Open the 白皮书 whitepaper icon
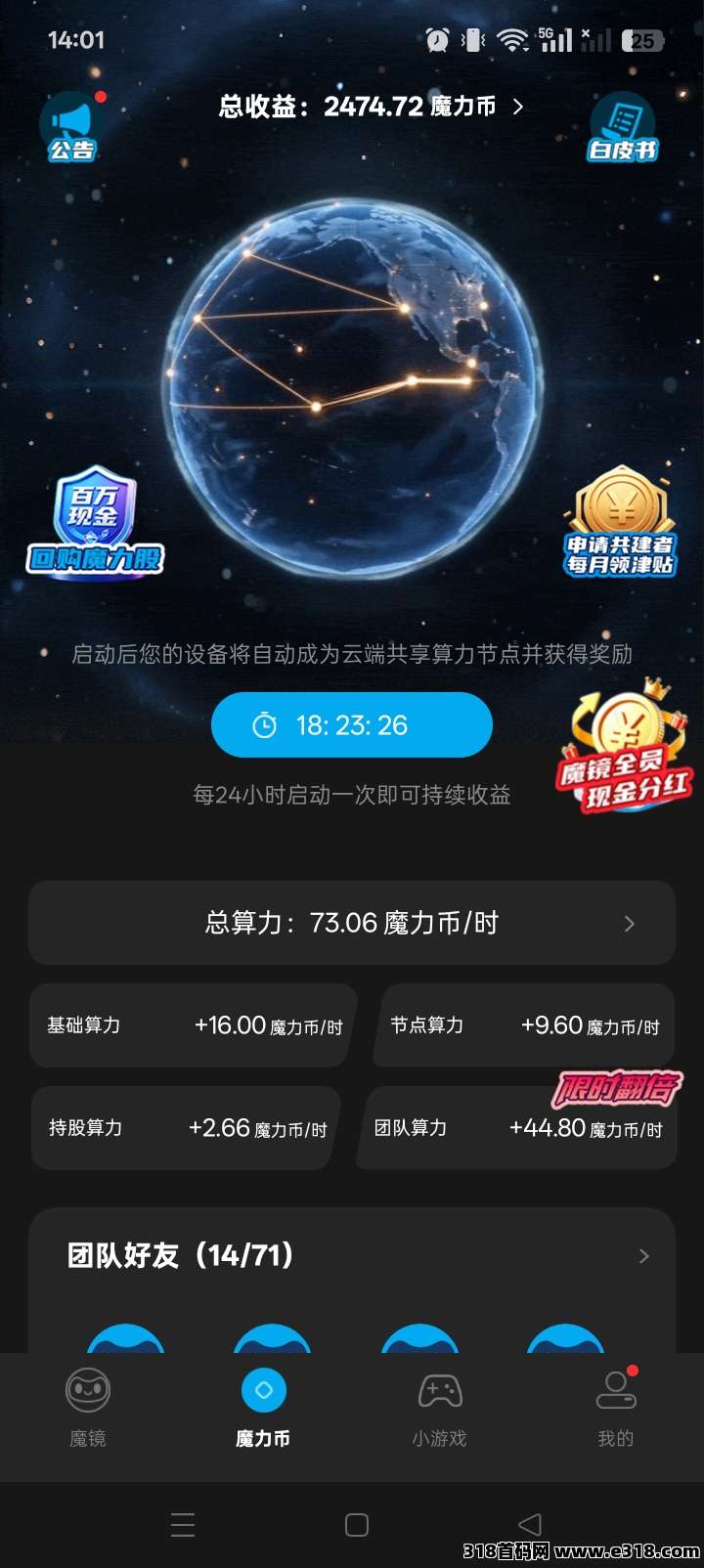The width and height of the screenshot is (704, 1568). pos(623,128)
